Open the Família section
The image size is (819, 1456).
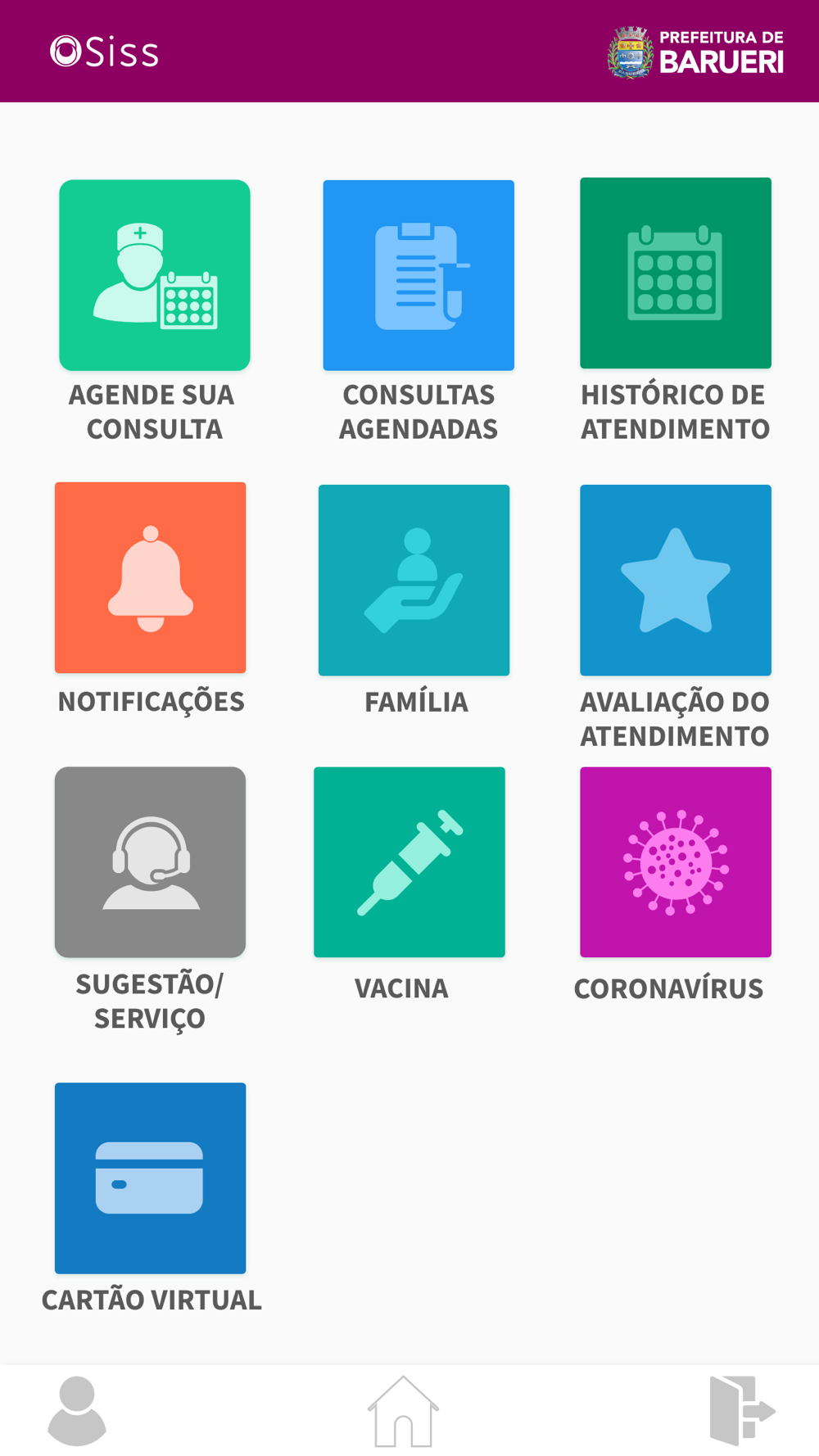point(414,580)
